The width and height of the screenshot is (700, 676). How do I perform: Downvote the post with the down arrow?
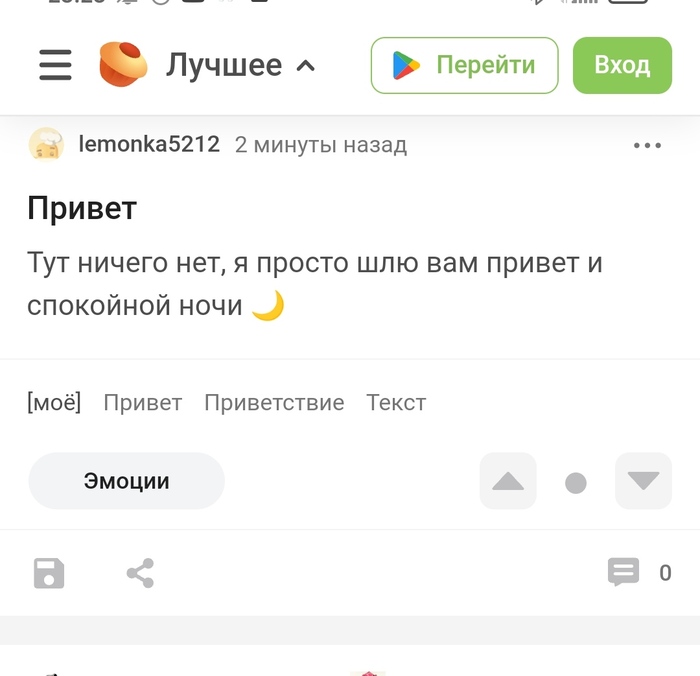point(643,482)
